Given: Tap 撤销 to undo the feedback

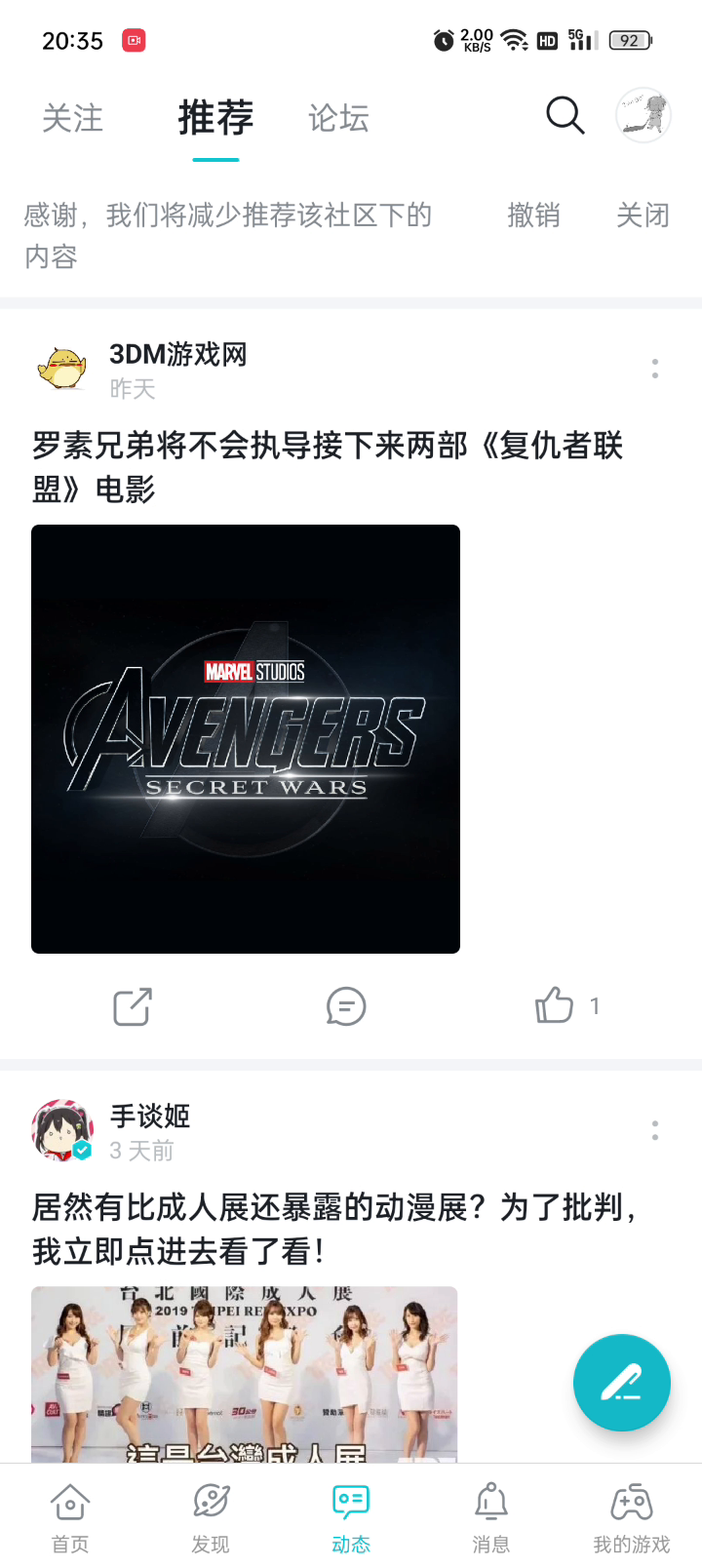Looking at the screenshot, I should pyautogui.click(x=533, y=215).
